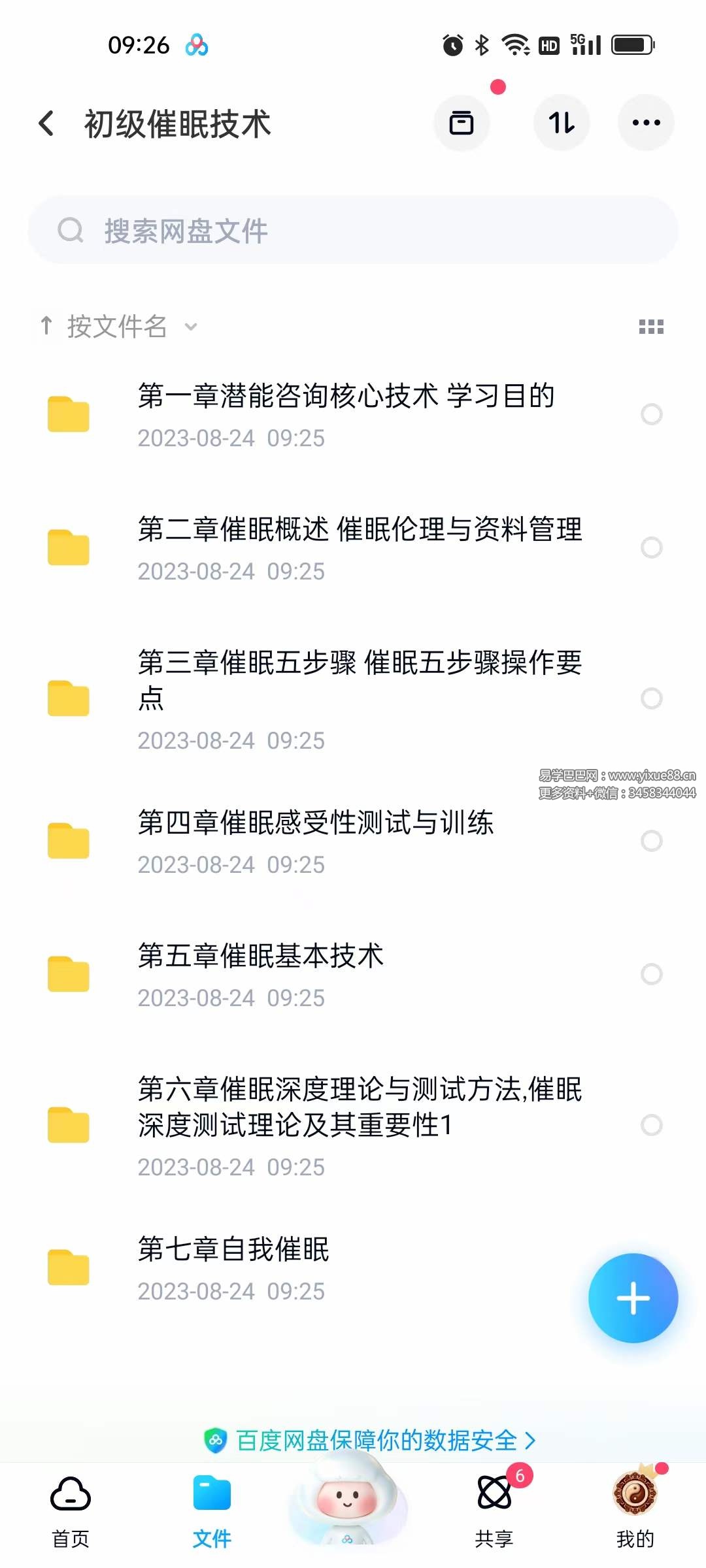Viewport: 706px width, 1568px height.
Task: Tap the sort order arrows icon
Action: [562, 123]
